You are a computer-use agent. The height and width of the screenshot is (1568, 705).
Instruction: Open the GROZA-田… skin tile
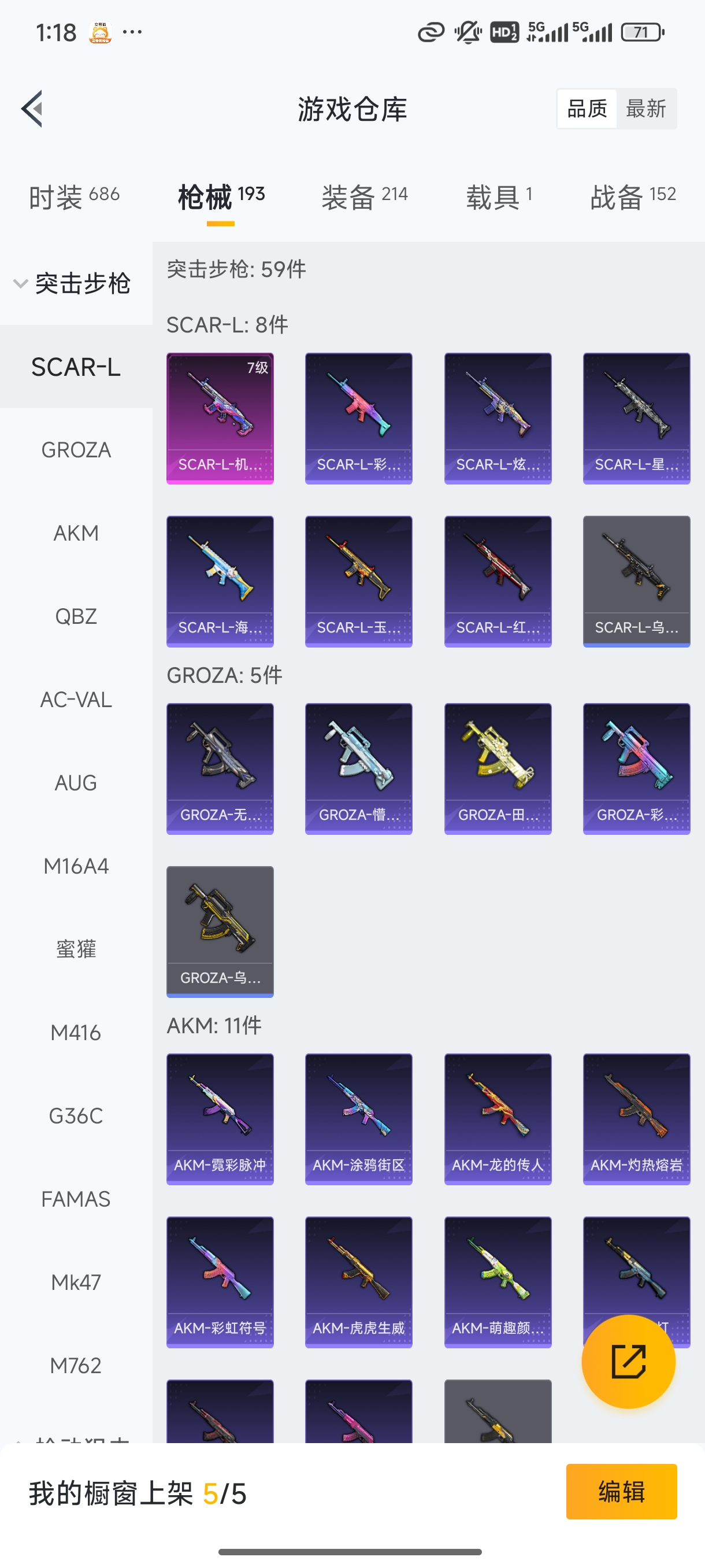coord(498,768)
